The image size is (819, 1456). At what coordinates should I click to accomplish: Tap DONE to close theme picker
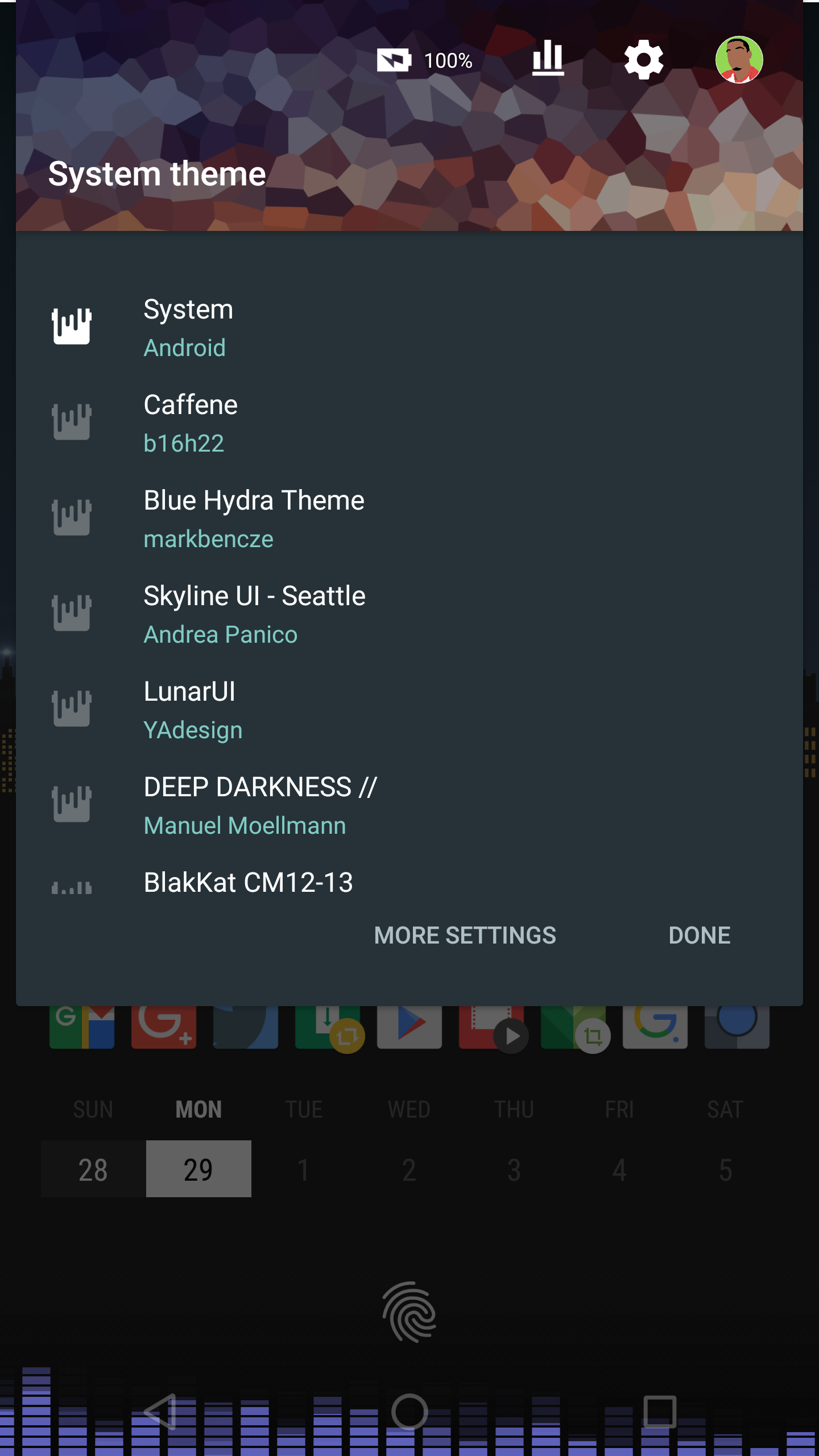point(699,936)
